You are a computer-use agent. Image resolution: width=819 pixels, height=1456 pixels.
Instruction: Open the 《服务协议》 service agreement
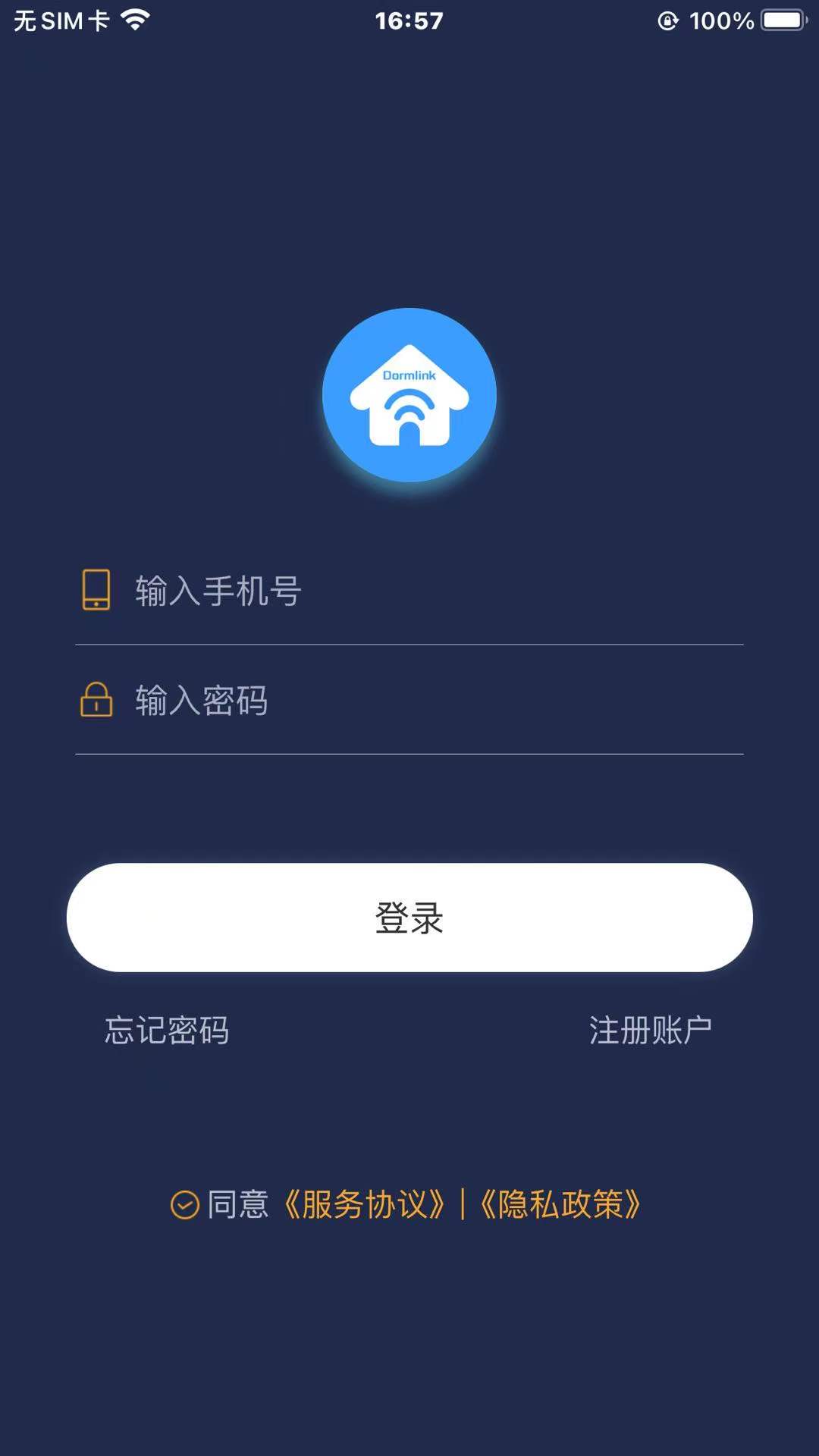pos(365,1204)
